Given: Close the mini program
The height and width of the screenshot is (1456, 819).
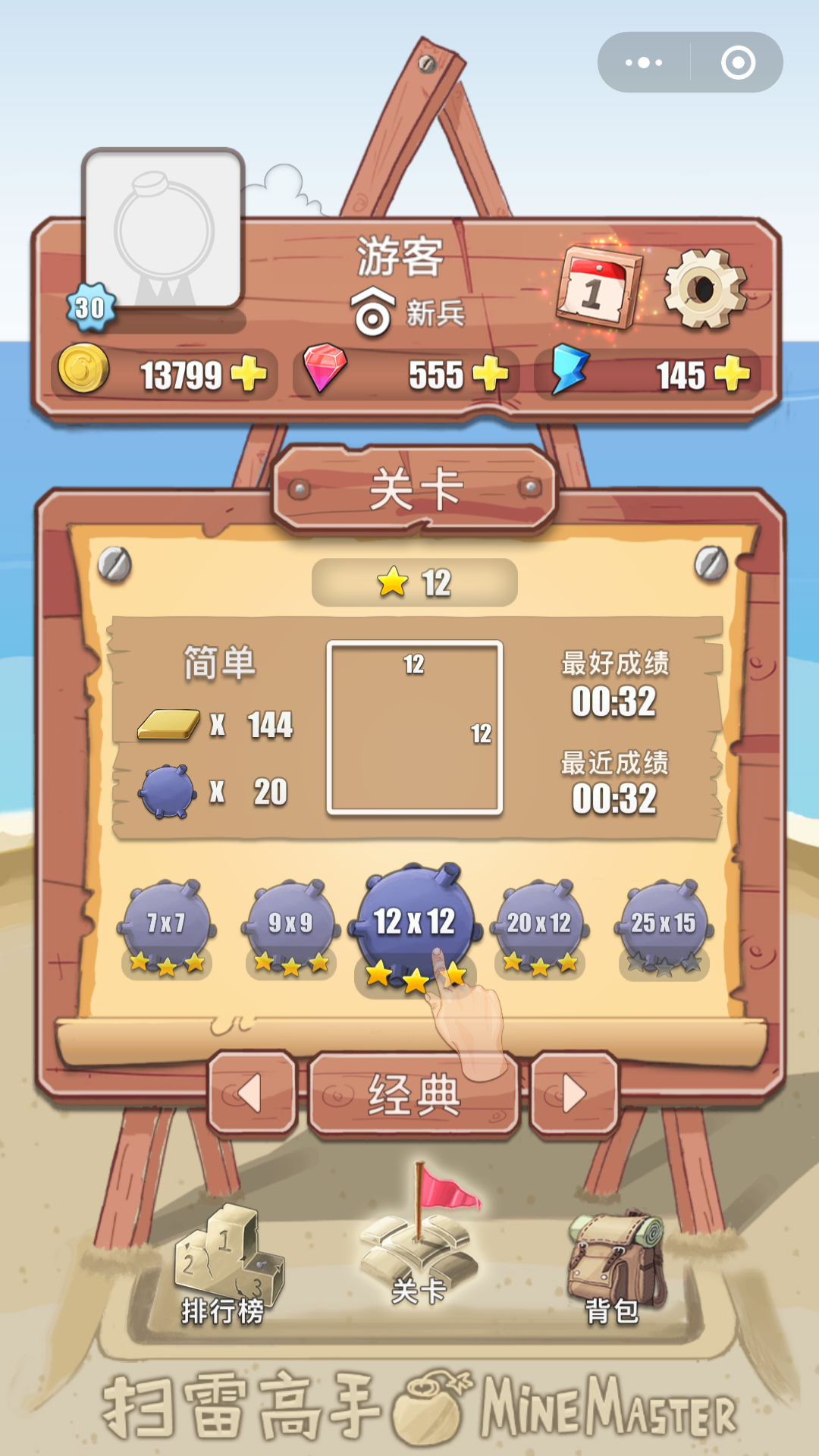Looking at the screenshot, I should pyautogui.click(x=738, y=62).
